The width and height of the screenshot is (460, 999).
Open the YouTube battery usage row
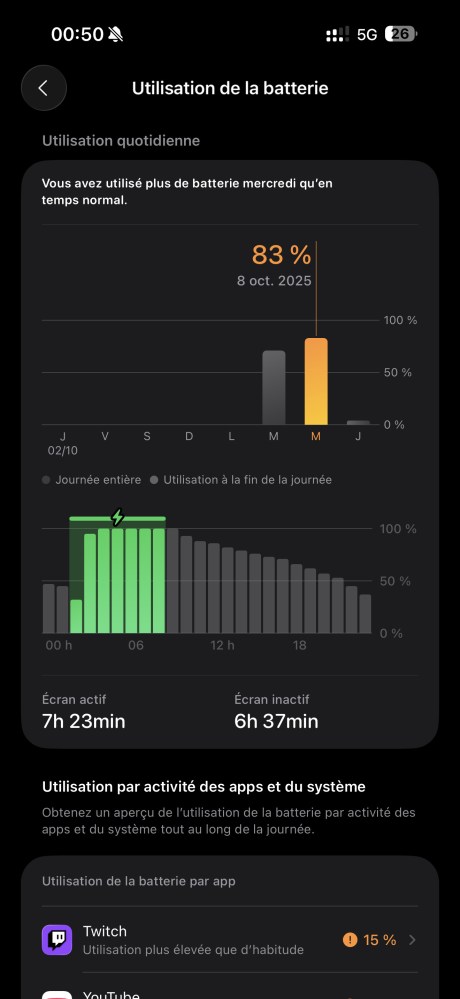230,989
